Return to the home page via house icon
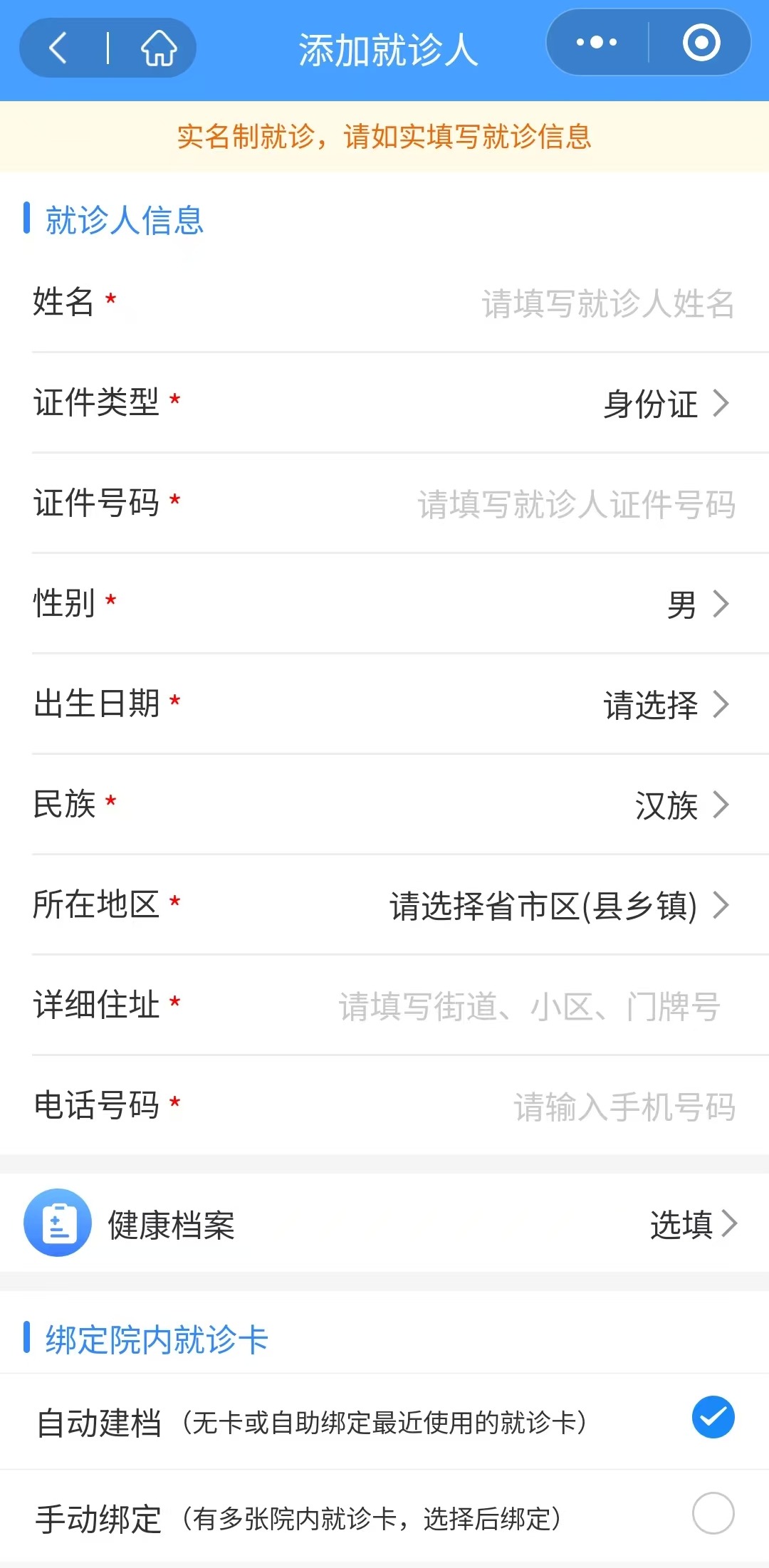 [x=158, y=48]
